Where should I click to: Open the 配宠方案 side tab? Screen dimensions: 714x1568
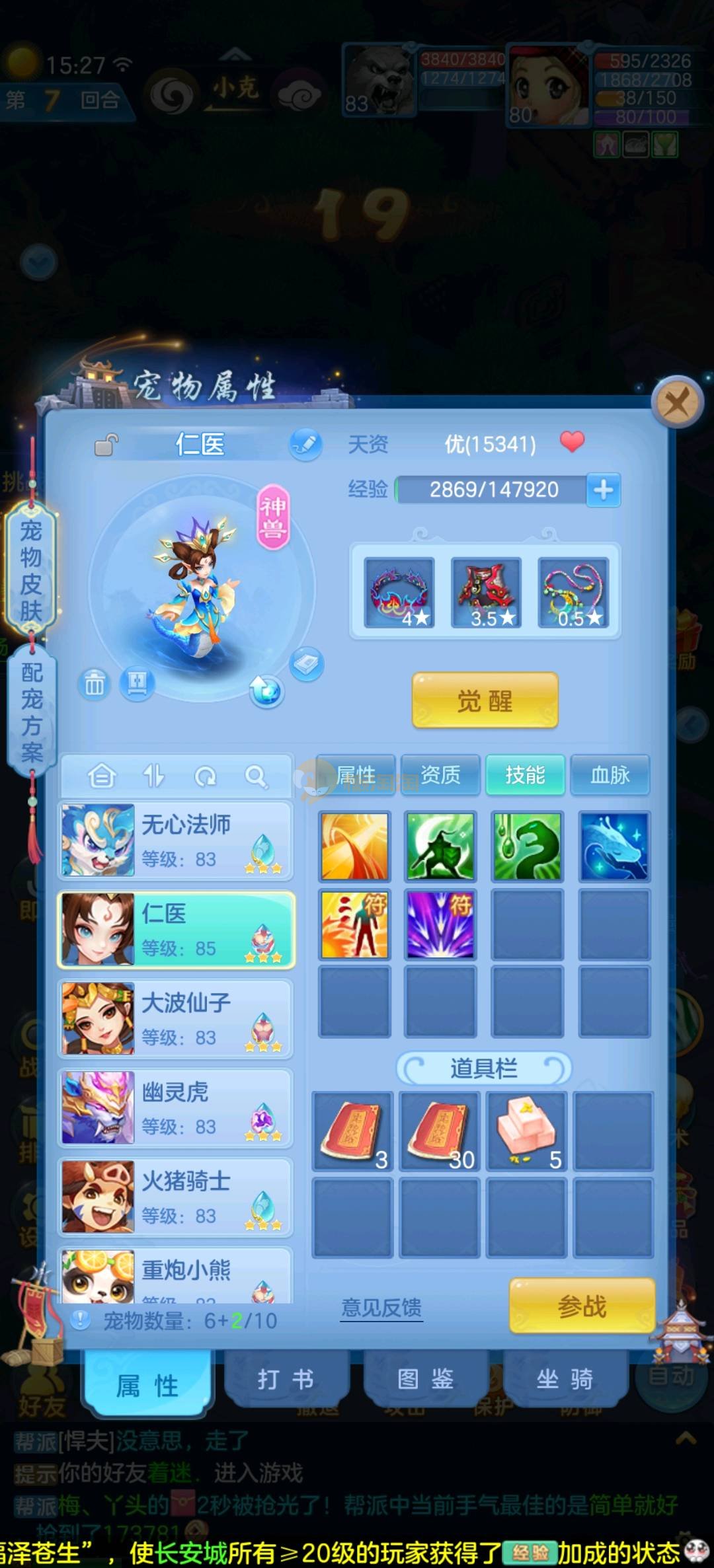[x=31, y=712]
